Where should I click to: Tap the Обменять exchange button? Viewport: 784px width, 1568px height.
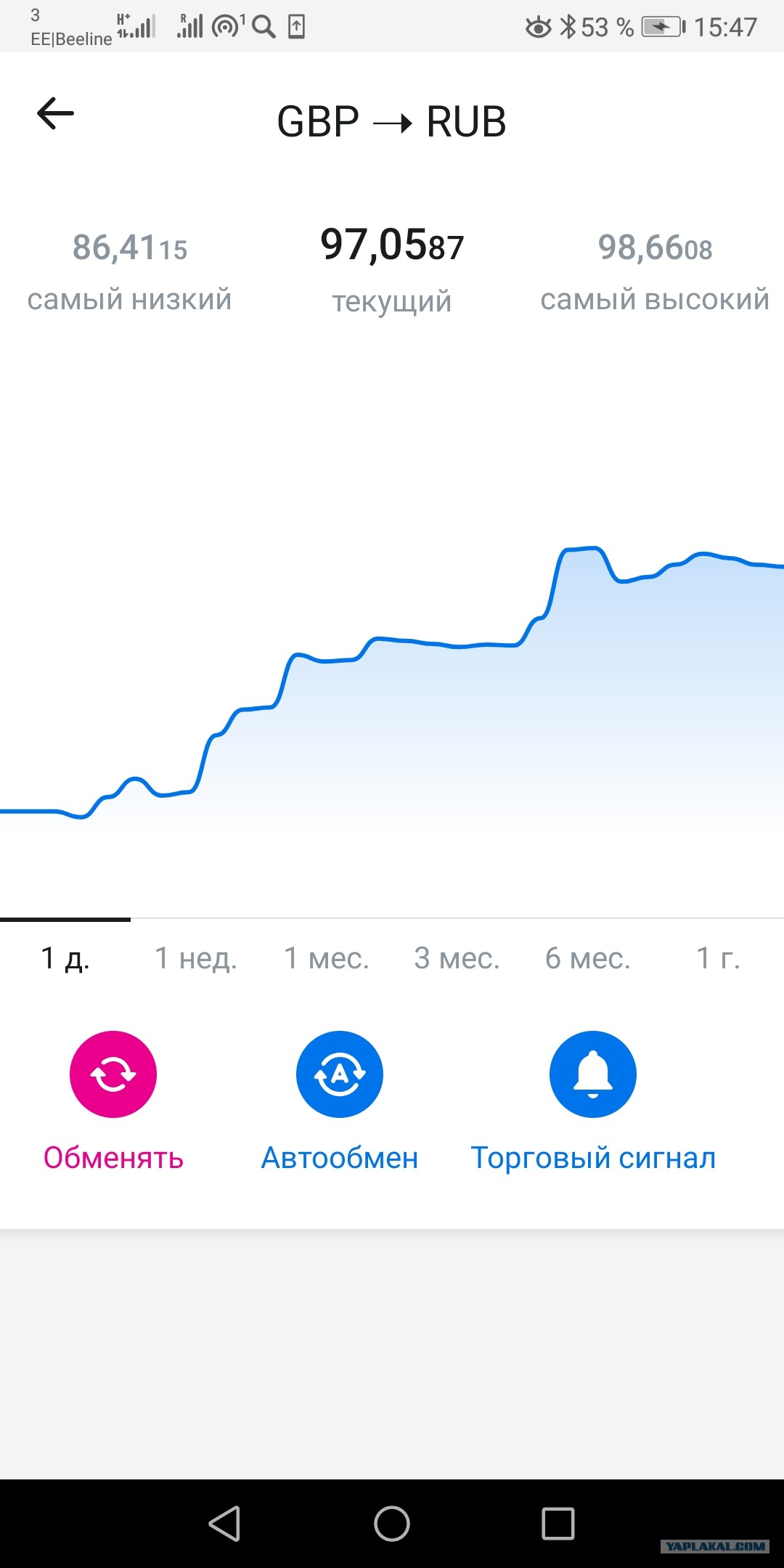[113, 1074]
